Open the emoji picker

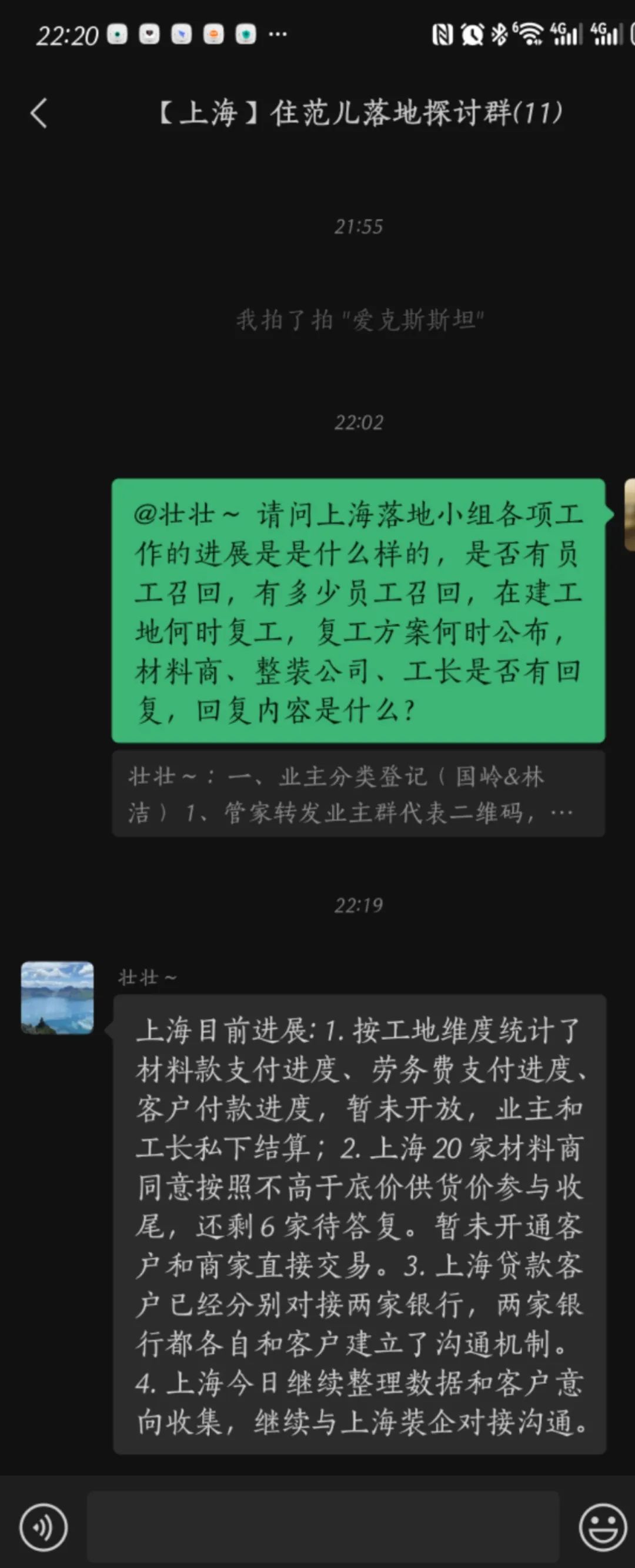tap(602, 1527)
